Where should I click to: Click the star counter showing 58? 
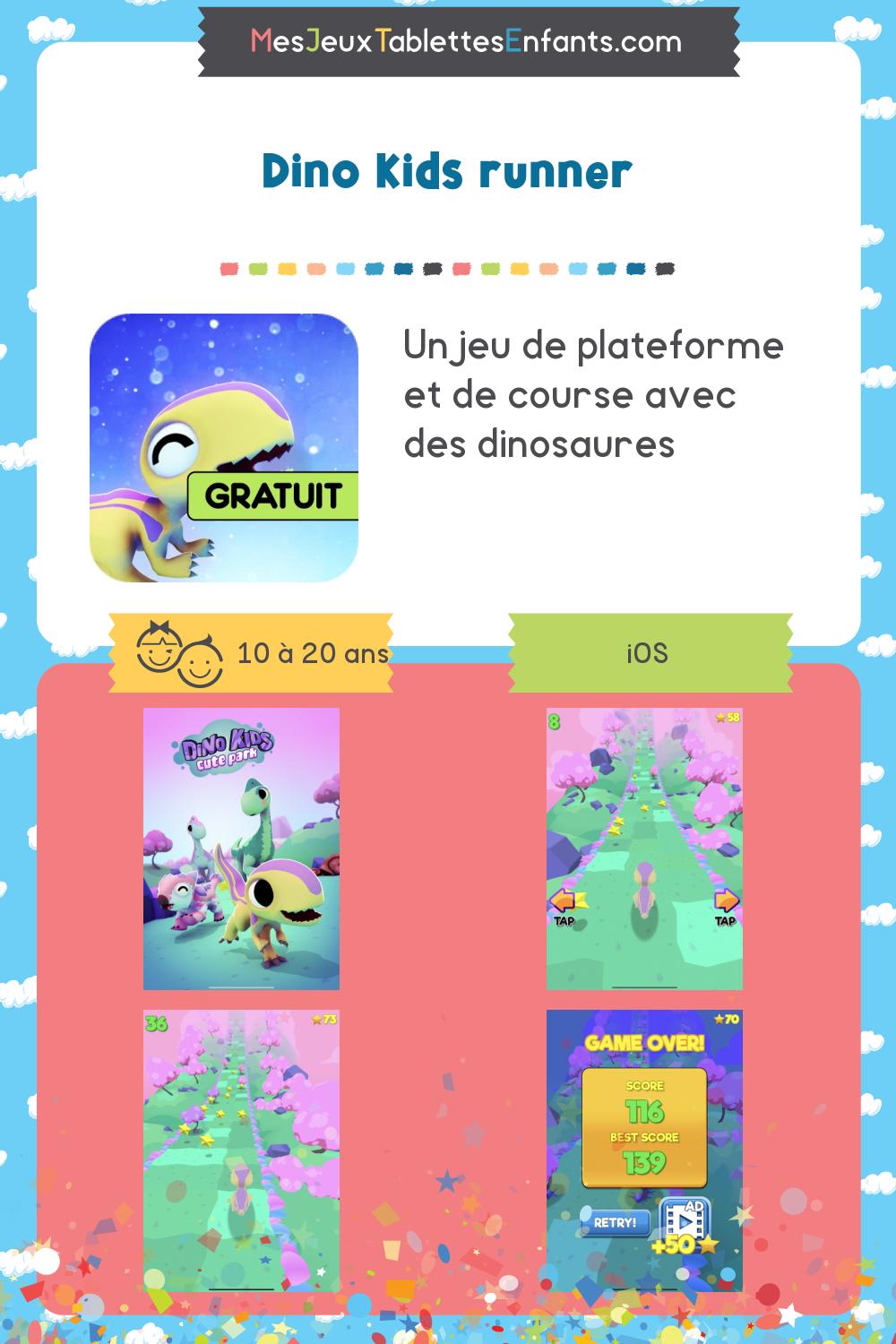(x=726, y=717)
